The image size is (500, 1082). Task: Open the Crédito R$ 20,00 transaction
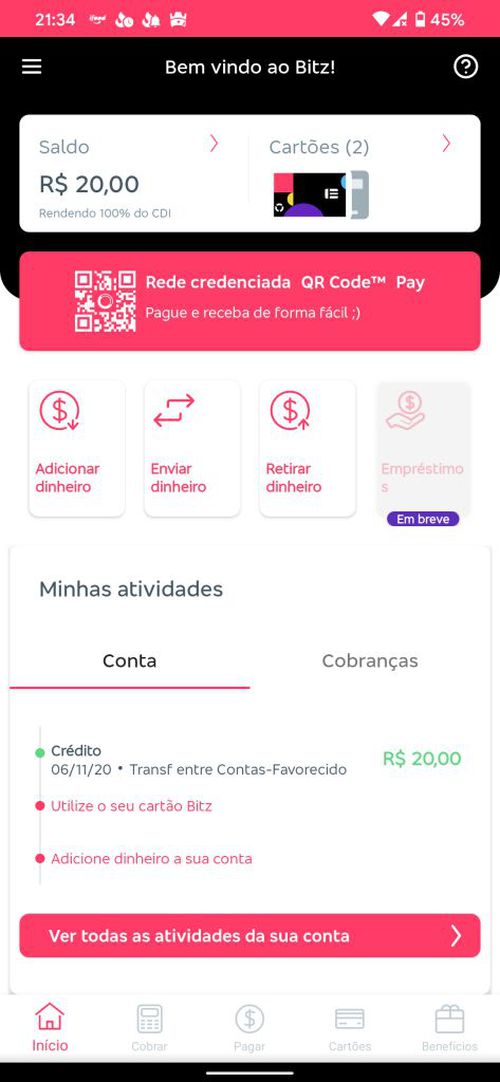click(250, 760)
